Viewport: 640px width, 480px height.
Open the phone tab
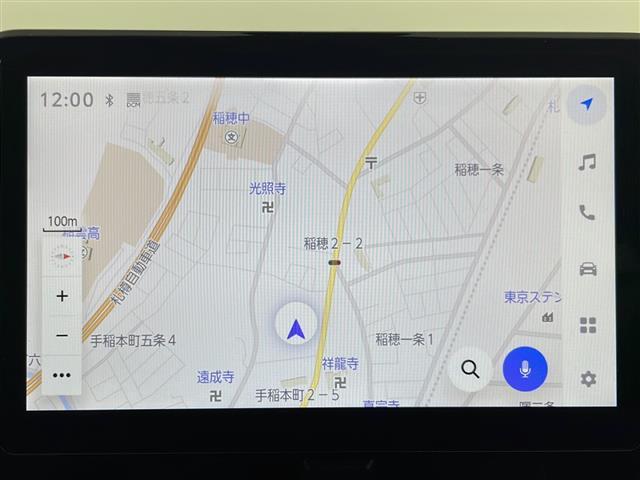[587, 212]
